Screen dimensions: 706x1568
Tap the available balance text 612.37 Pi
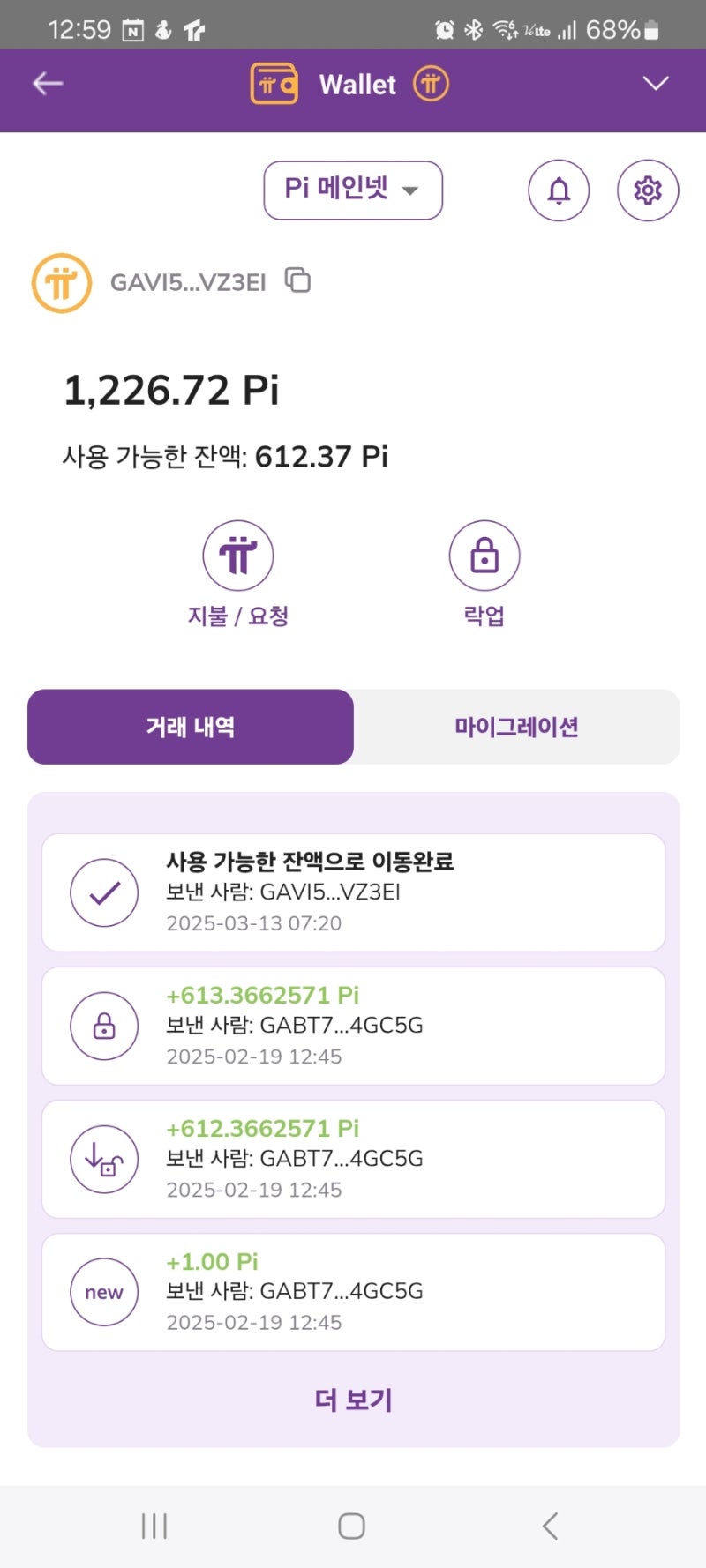[x=320, y=458]
